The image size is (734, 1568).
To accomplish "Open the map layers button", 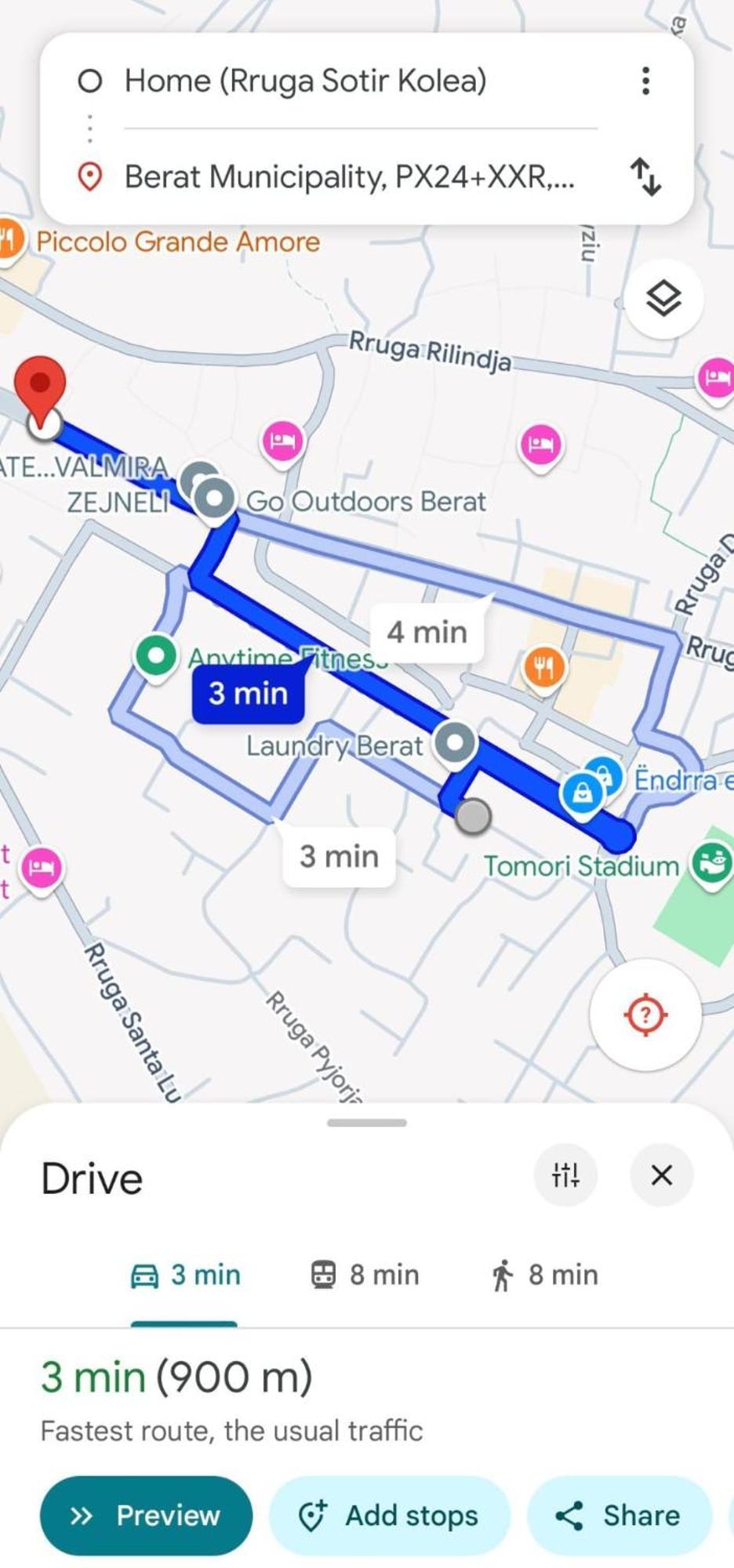I will coord(663,298).
